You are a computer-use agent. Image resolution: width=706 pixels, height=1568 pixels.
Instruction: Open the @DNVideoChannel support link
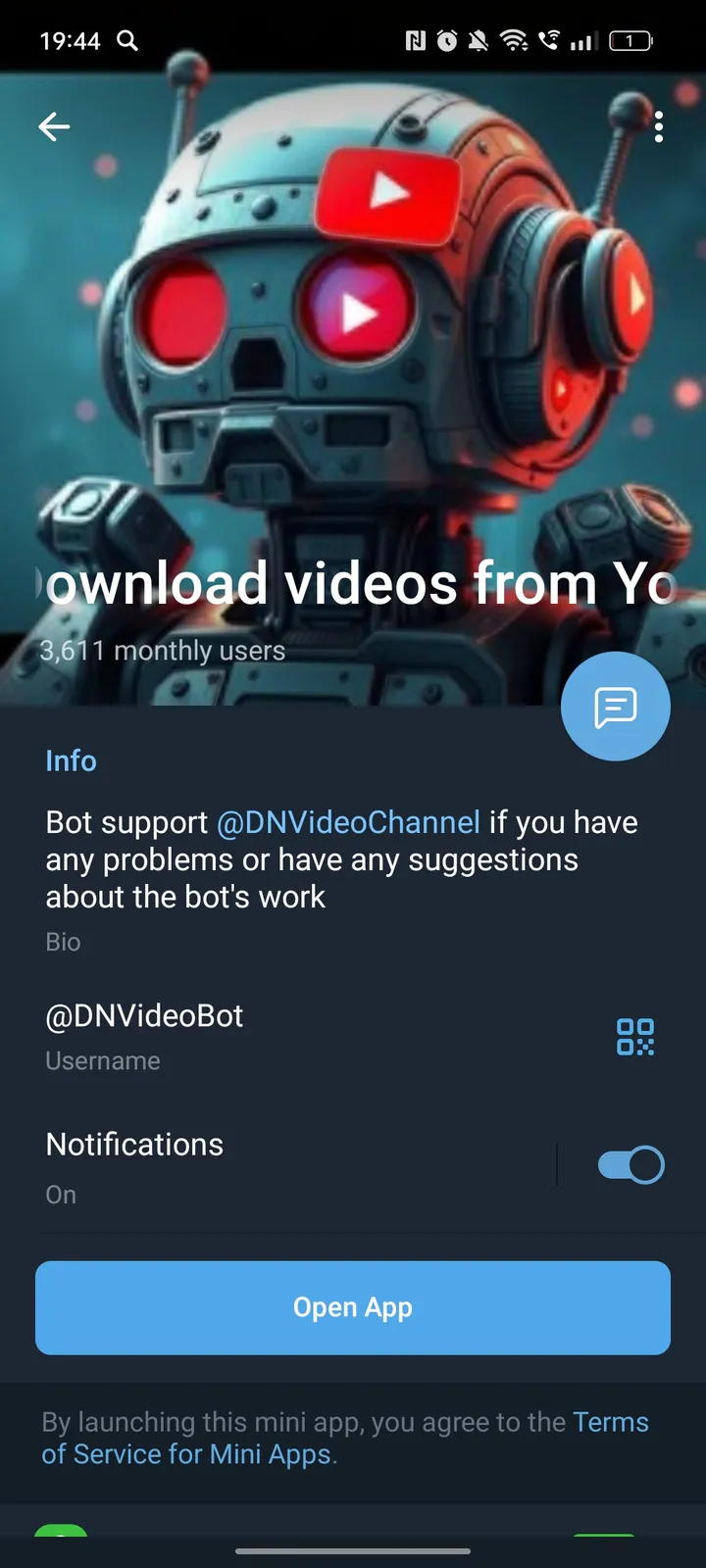[348, 822]
